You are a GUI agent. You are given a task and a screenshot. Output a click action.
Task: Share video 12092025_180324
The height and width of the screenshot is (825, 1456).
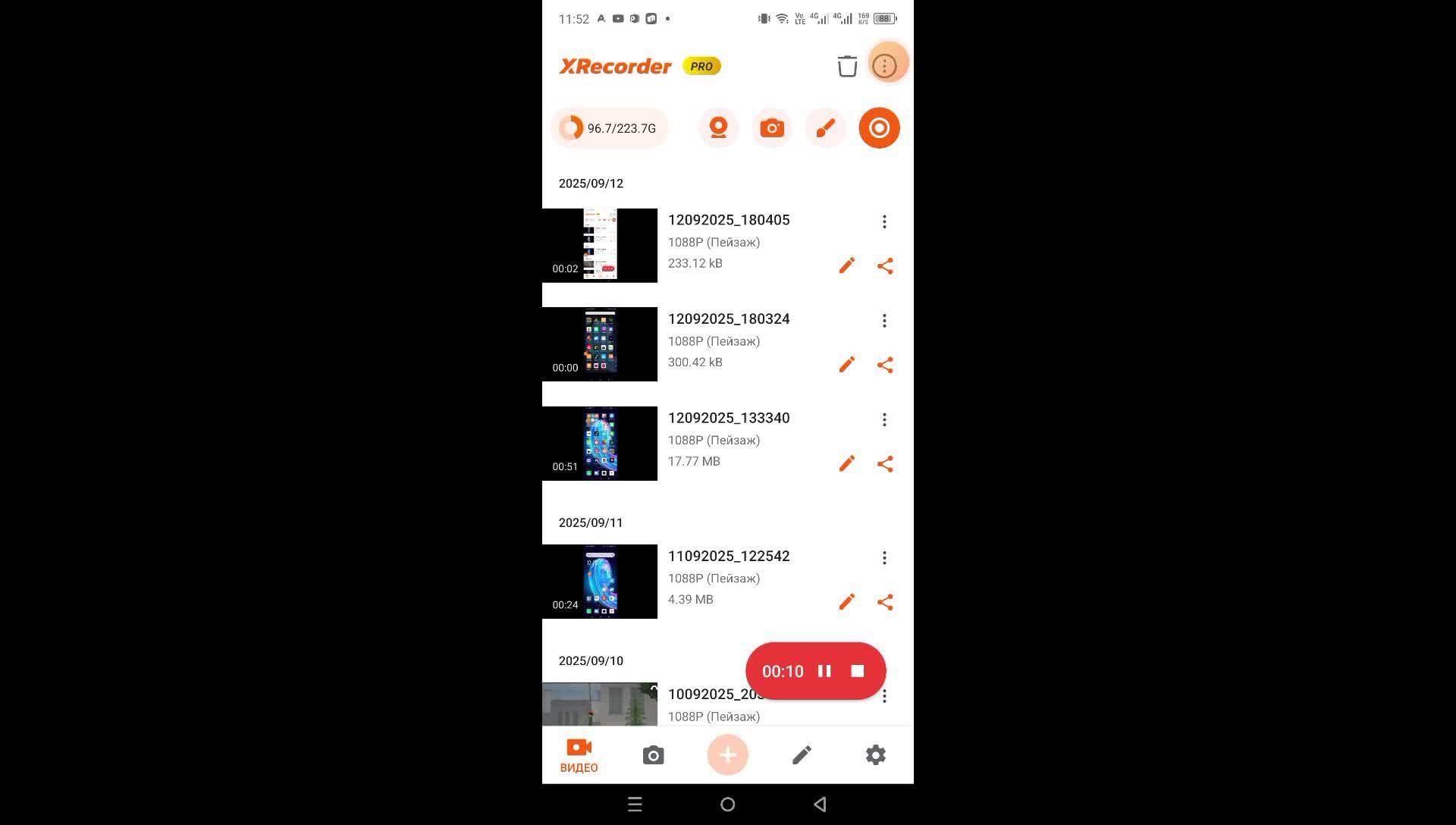[x=885, y=365]
